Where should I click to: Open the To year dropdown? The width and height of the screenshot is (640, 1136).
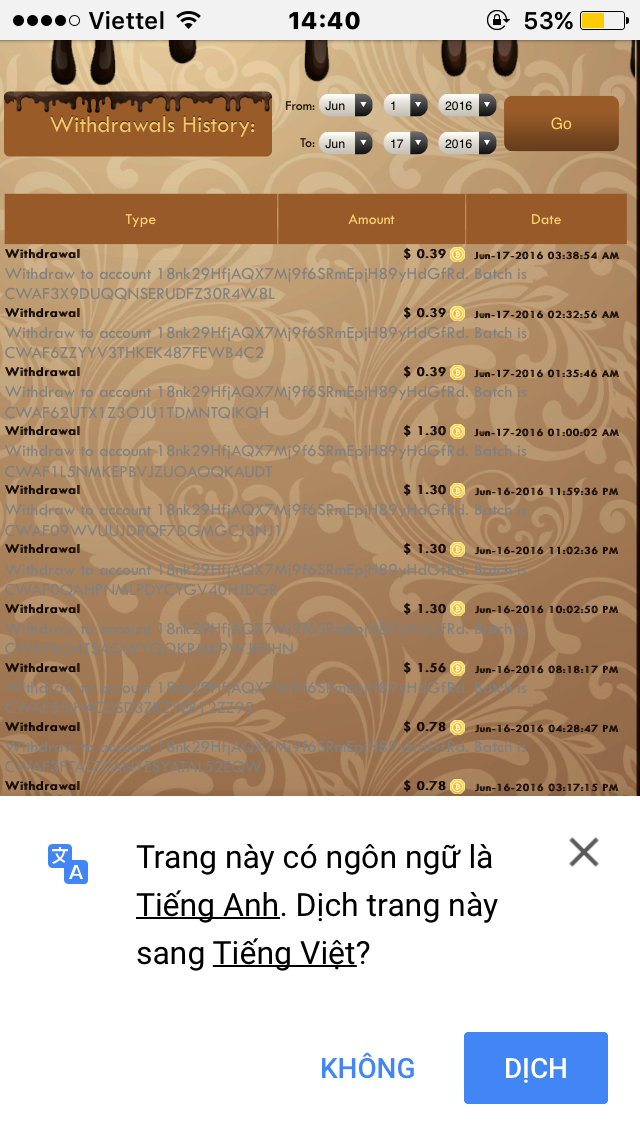pos(467,144)
